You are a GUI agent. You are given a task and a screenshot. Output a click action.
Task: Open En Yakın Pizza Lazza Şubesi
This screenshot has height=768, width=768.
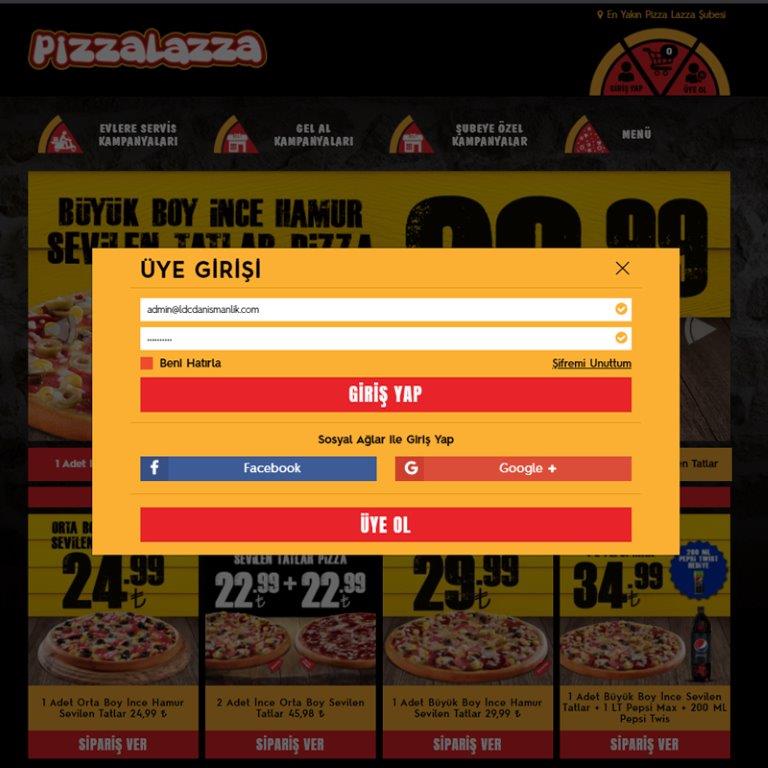tap(662, 15)
